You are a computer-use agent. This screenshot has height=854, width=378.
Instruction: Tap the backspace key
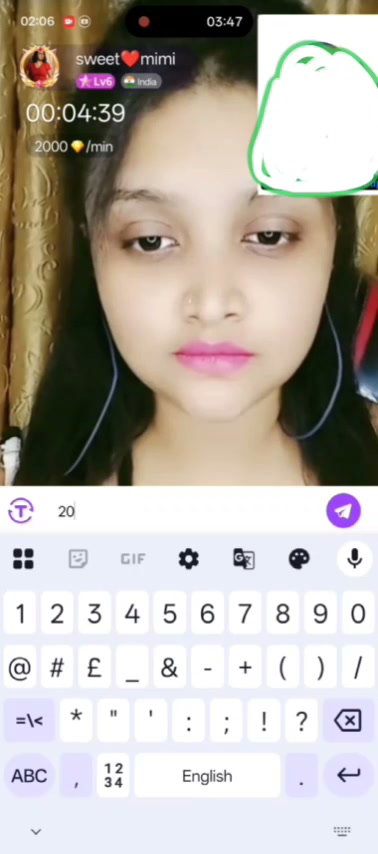tap(348, 721)
